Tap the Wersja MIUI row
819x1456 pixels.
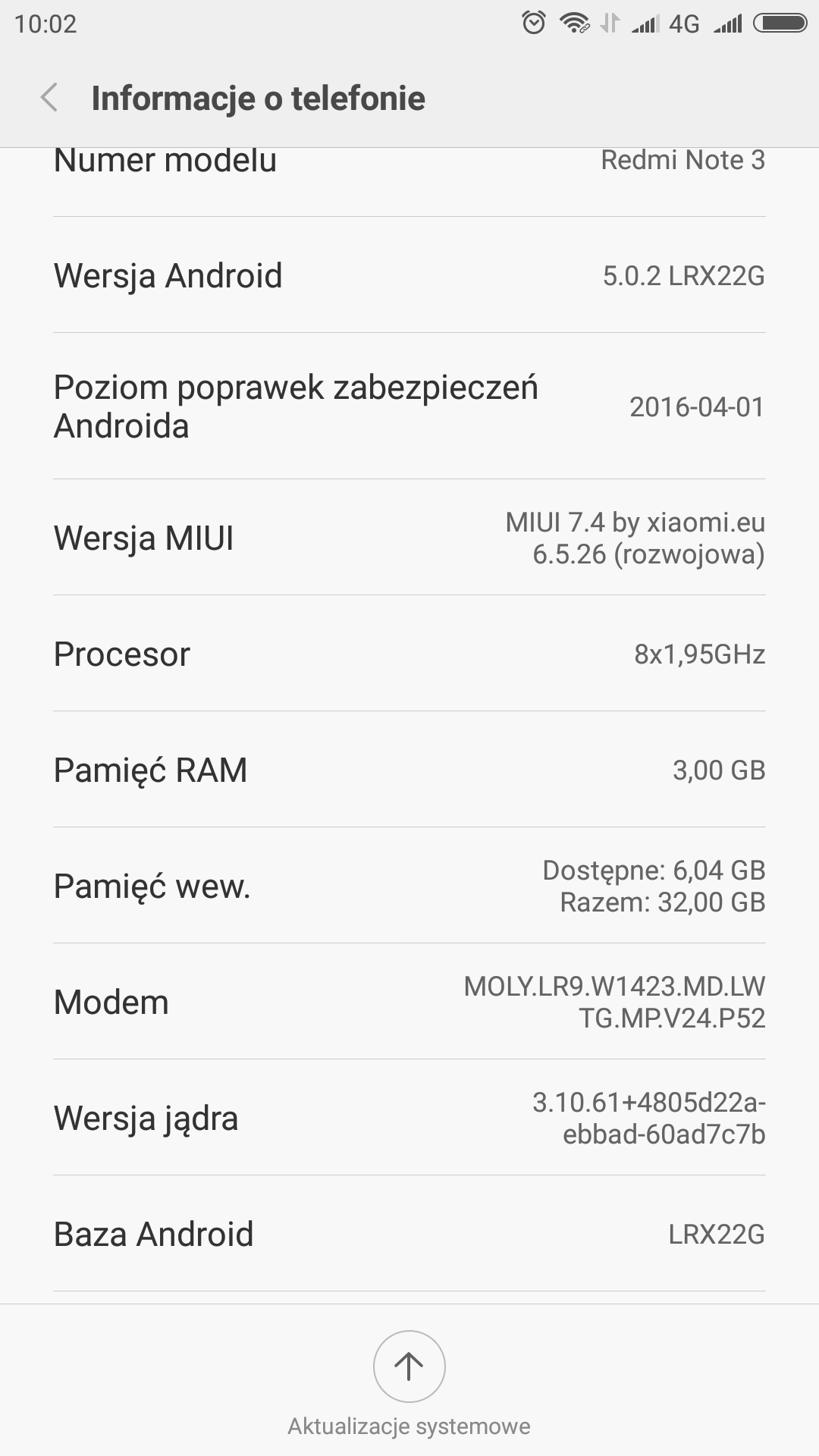coord(409,538)
